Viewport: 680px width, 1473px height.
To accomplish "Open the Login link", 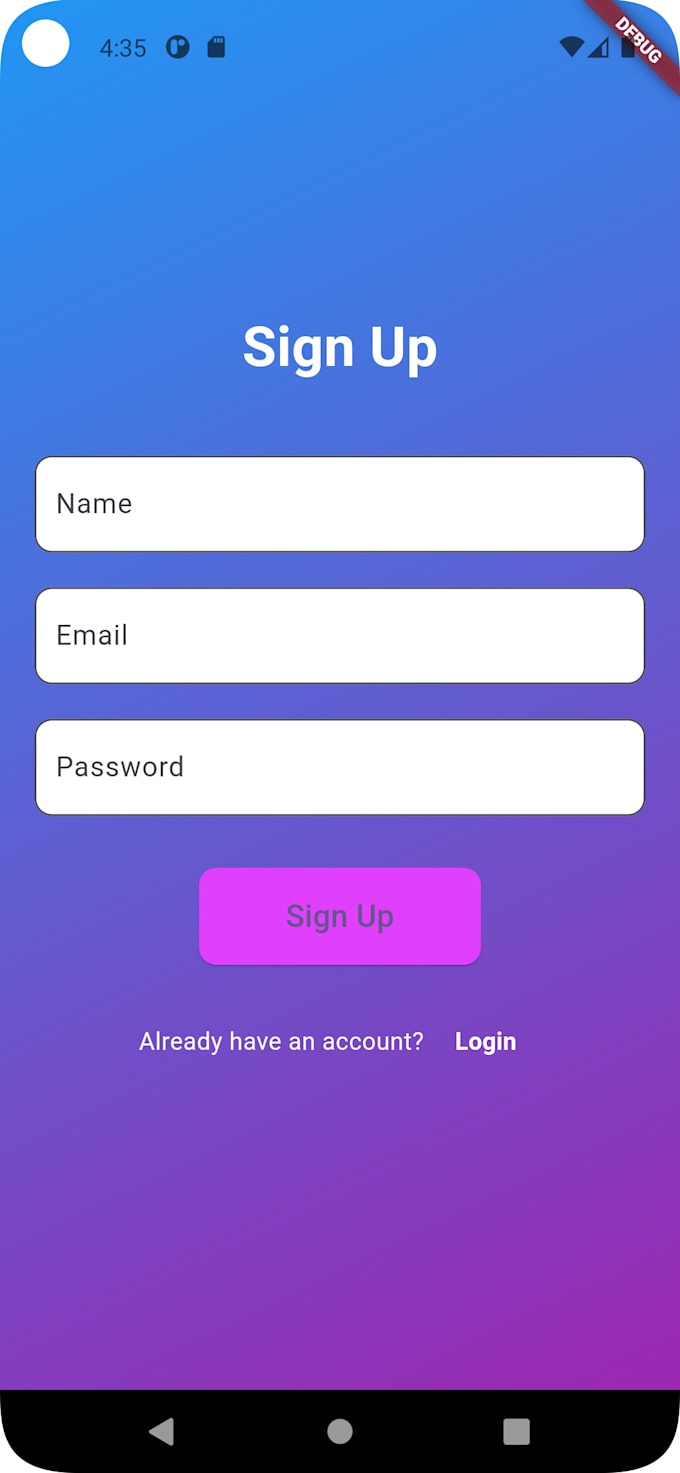I will coord(485,1041).
